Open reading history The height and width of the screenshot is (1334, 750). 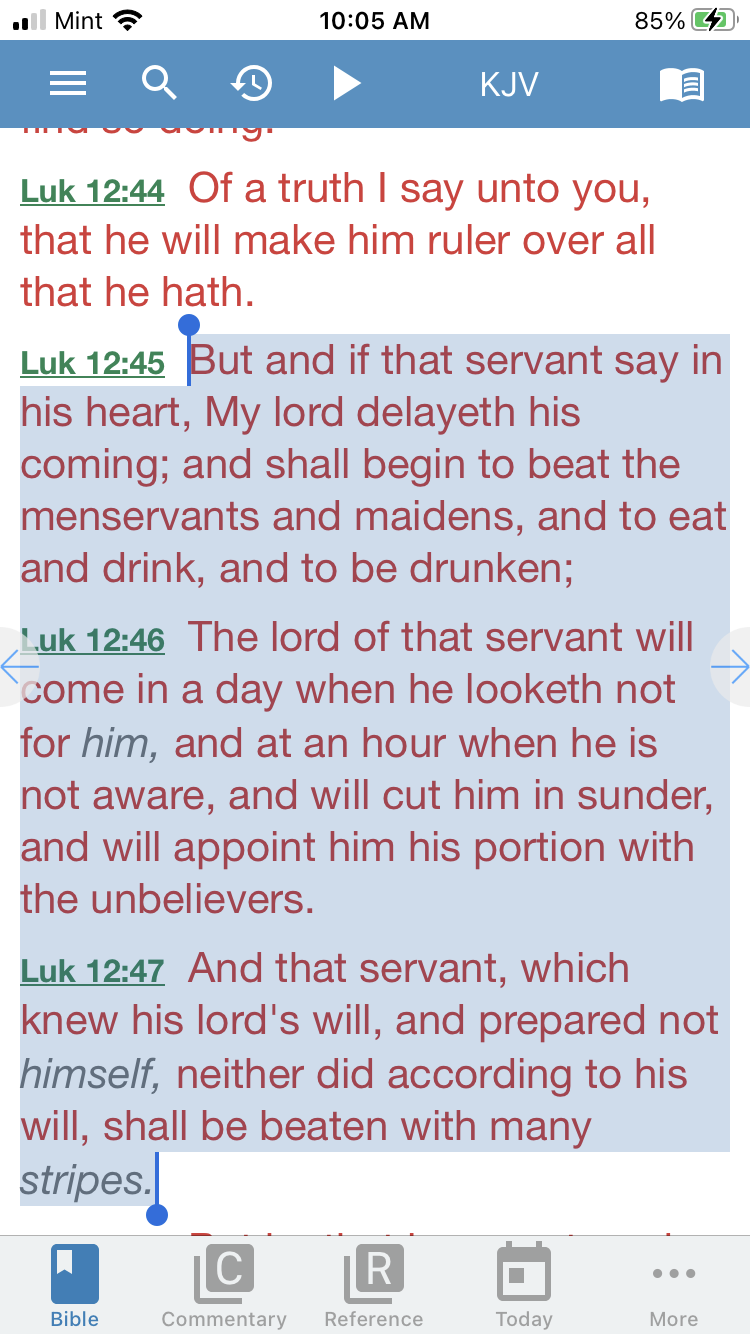click(252, 83)
